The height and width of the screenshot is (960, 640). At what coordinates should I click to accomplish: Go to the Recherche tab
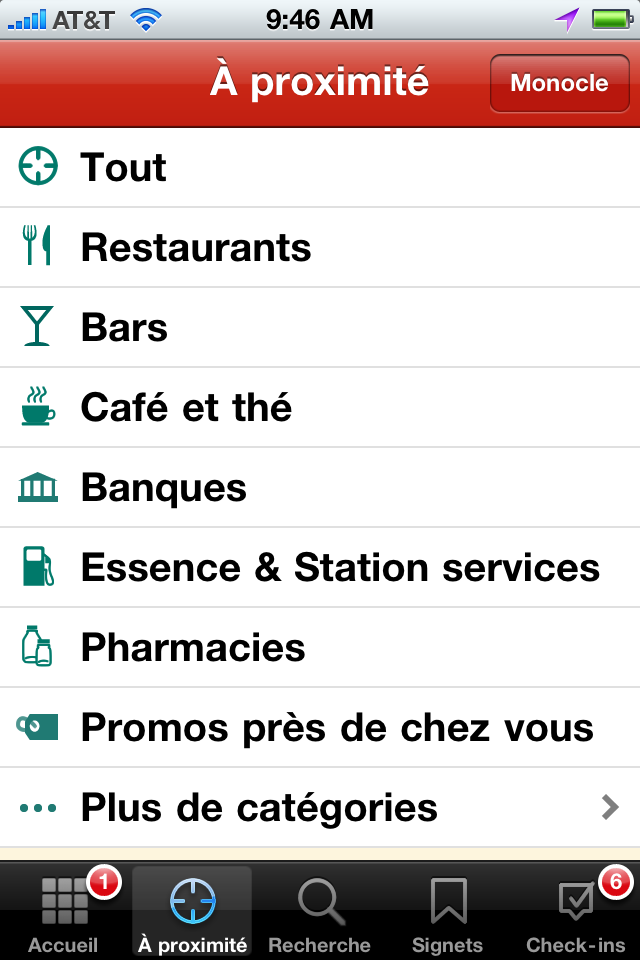[320, 912]
